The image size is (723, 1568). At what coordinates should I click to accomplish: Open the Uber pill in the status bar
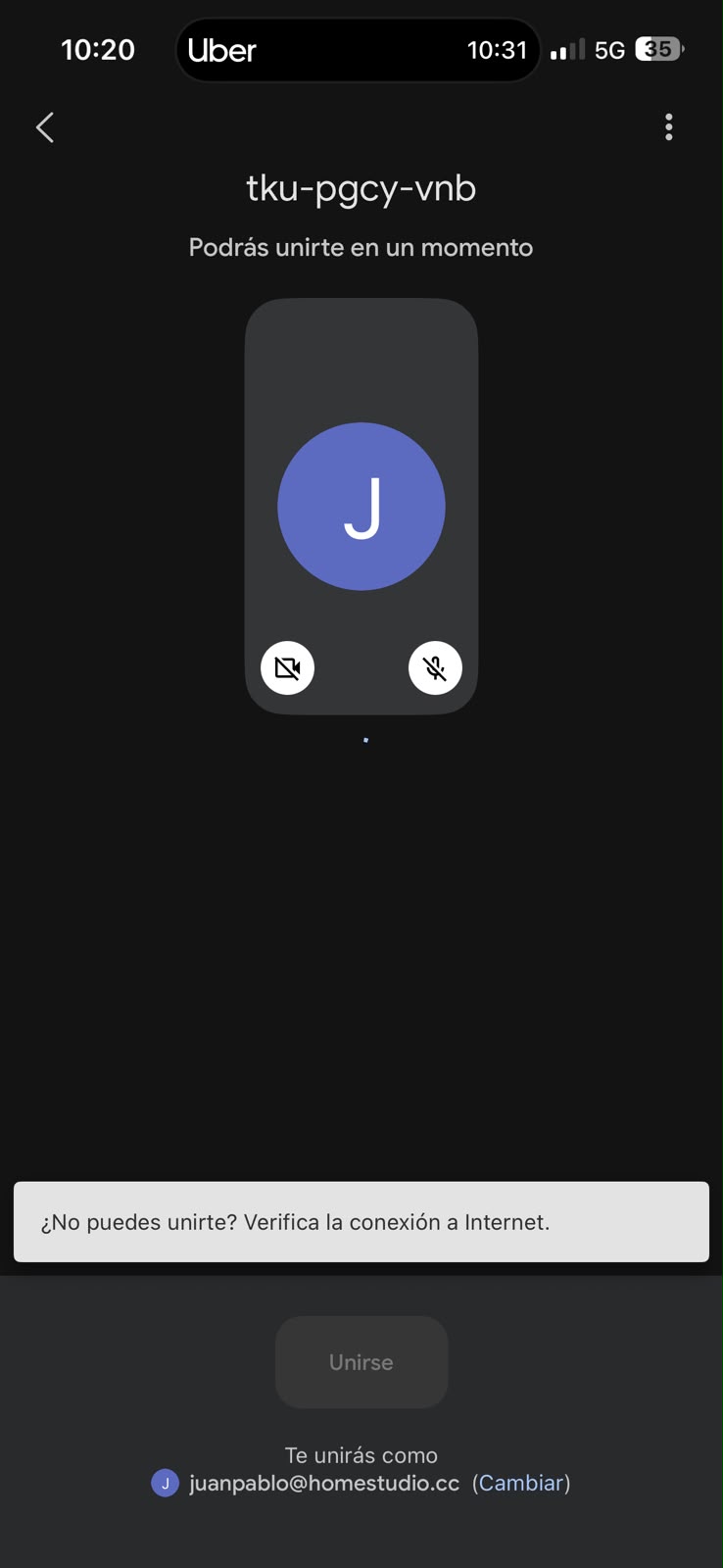(x=358, y=49)
